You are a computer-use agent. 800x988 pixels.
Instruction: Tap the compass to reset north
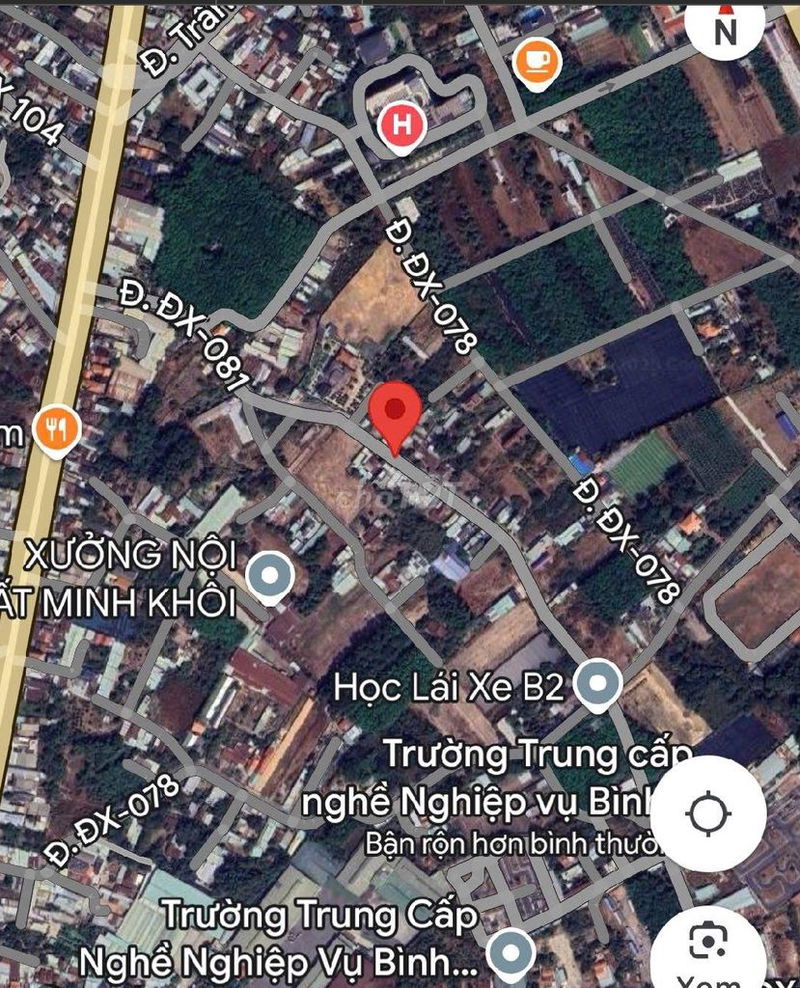726,26
